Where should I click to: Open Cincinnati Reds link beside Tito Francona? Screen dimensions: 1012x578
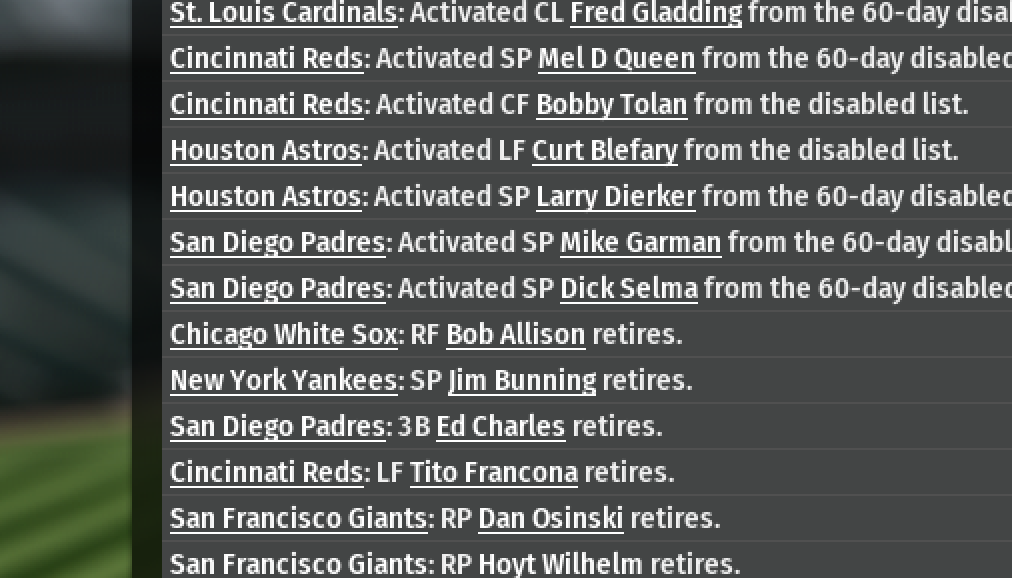pos(266,472)
